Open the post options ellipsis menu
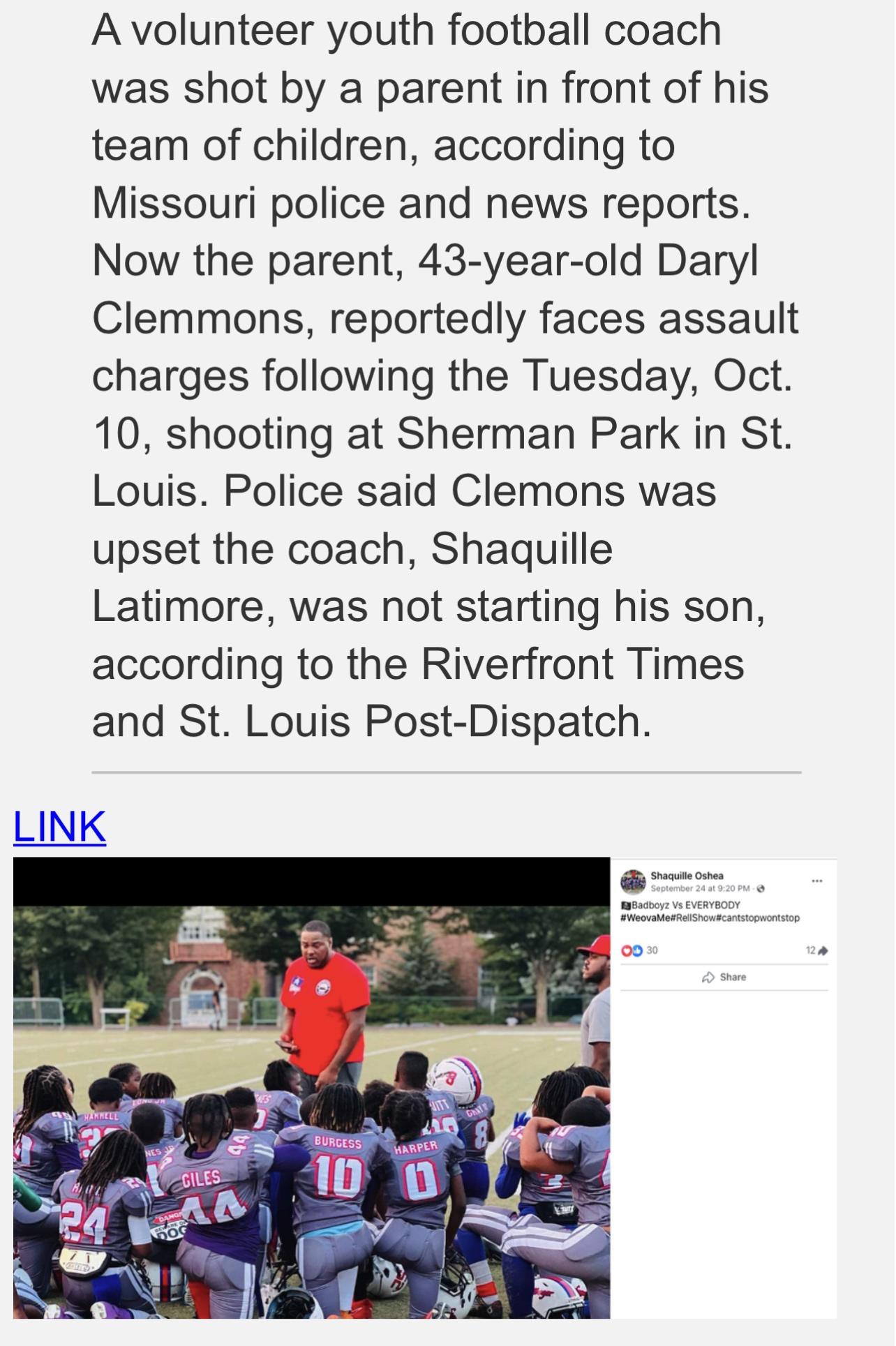The width and height of the screenshot is (896, 1346). click(818, 881)
